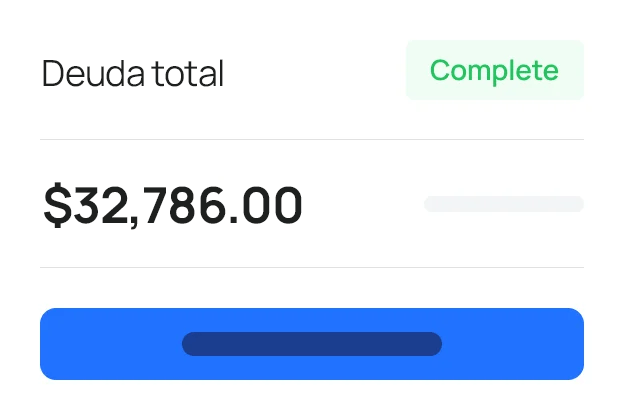
Task: Tap the blue button below the debt total
Action: [x=311, y=344]
